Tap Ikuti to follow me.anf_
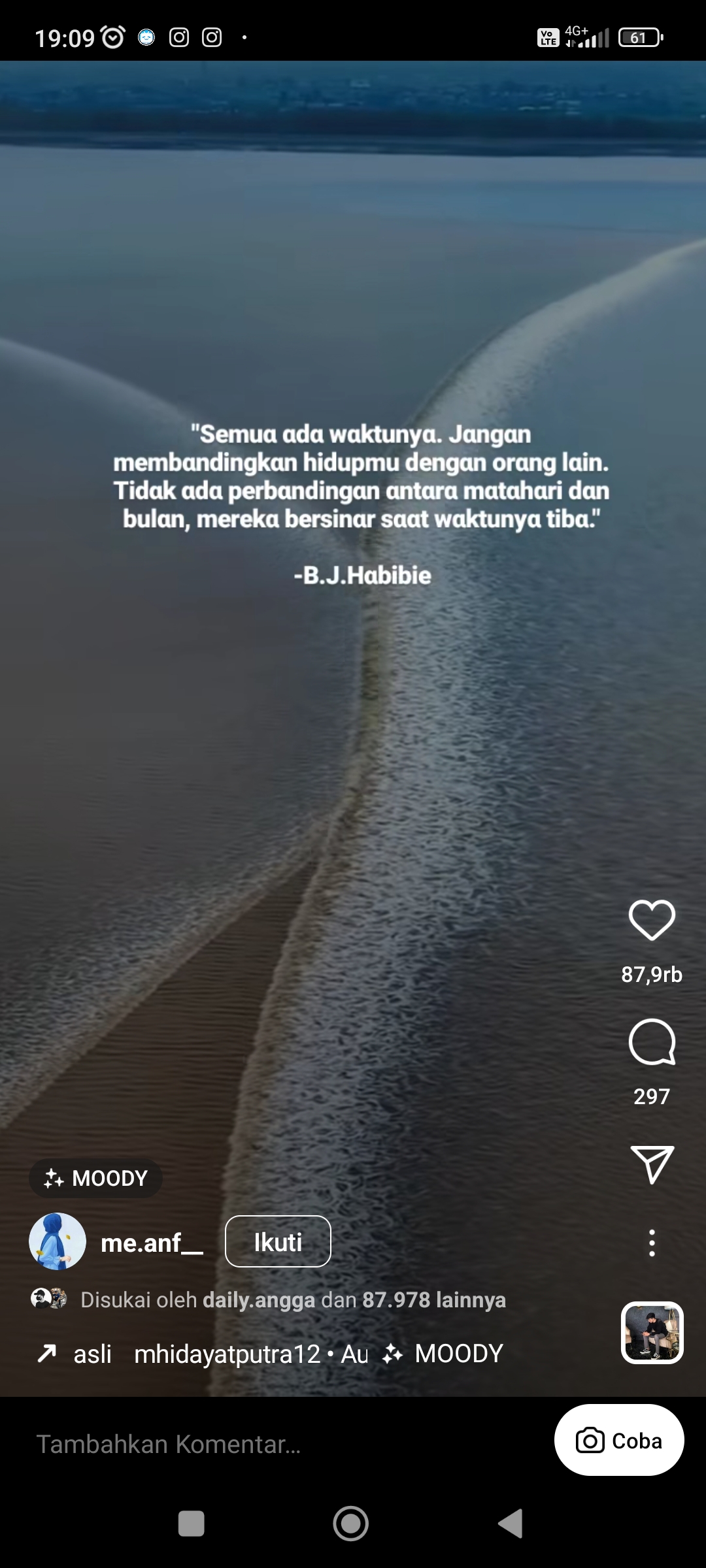 click(x=278, y=1241)
